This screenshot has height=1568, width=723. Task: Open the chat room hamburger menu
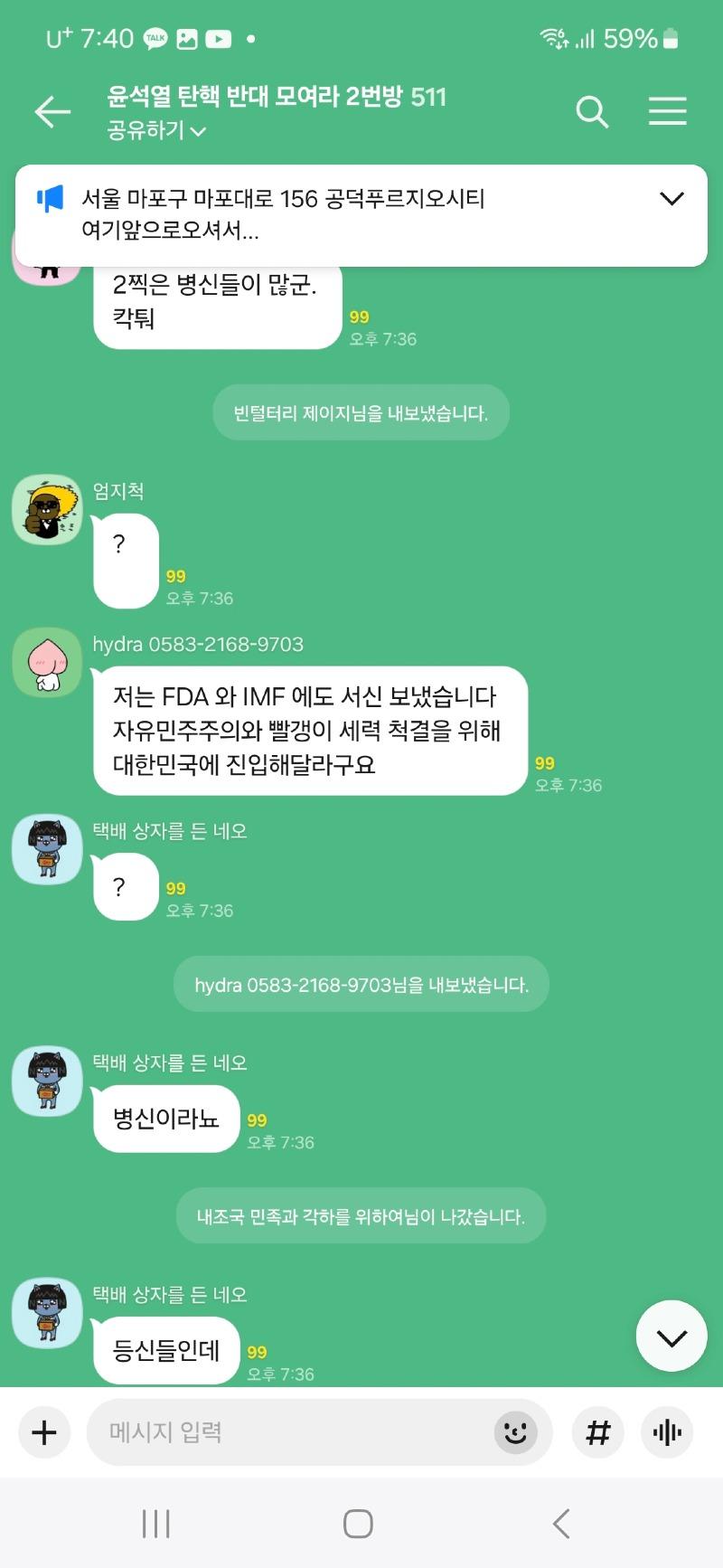(x=667, y=111)
